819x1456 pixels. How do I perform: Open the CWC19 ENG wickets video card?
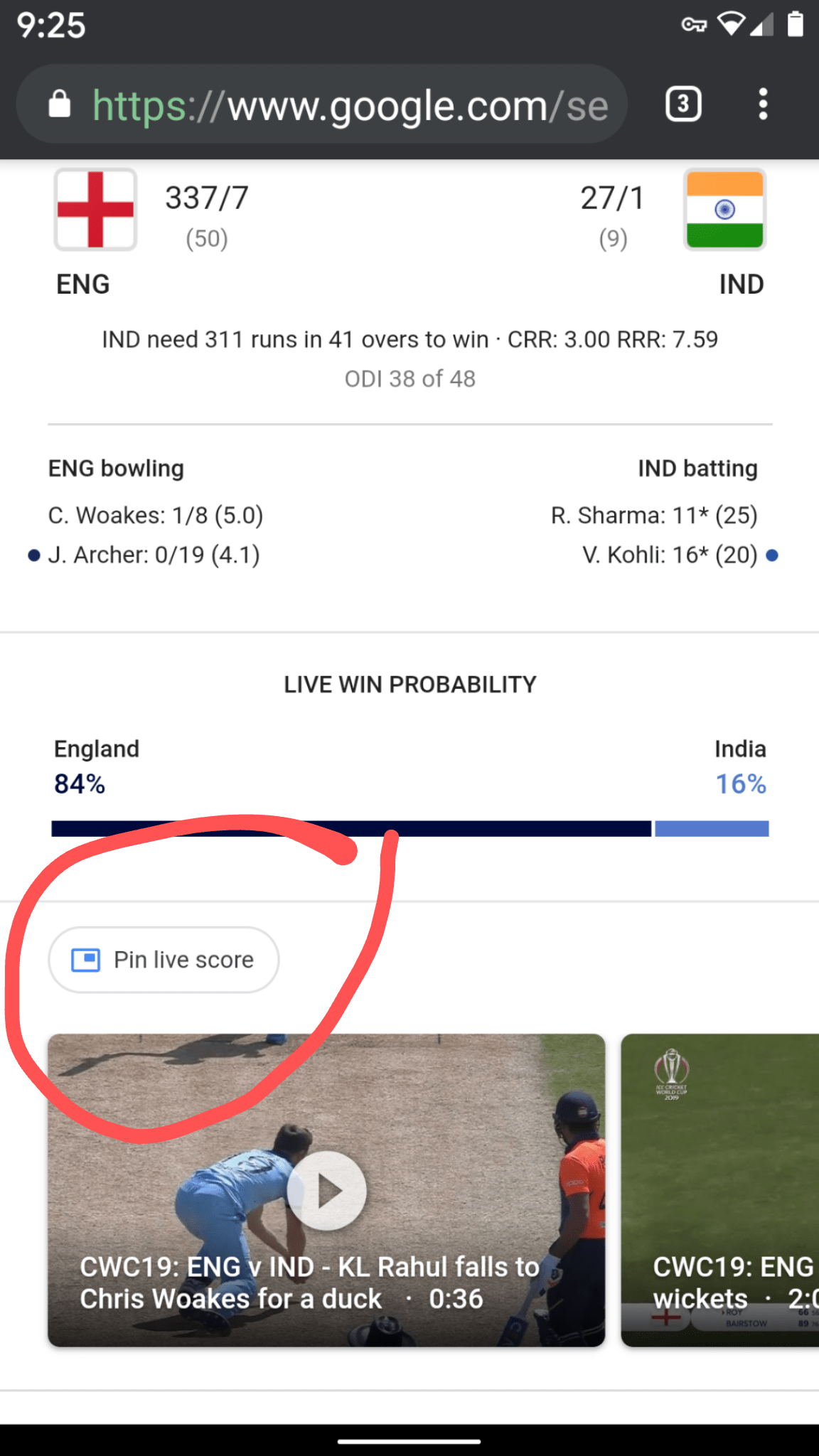click(x=719, y=1190)
